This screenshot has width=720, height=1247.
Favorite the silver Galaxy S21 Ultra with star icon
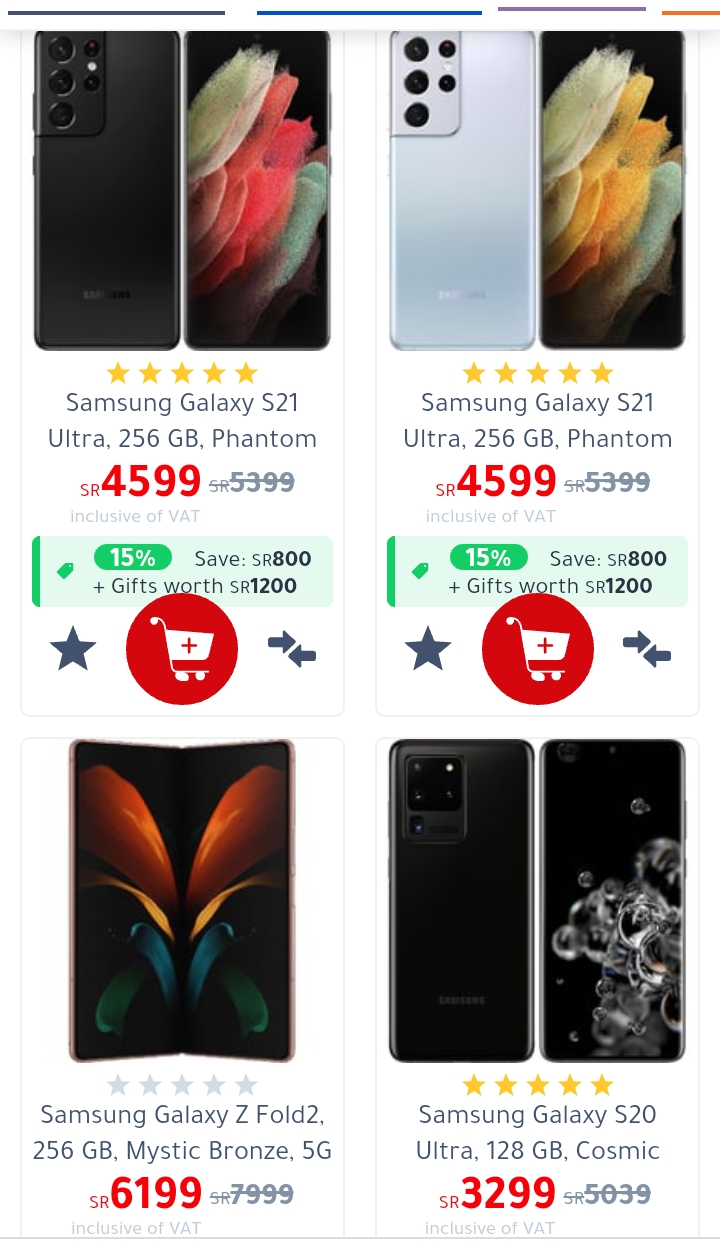(x=428, y=649)
